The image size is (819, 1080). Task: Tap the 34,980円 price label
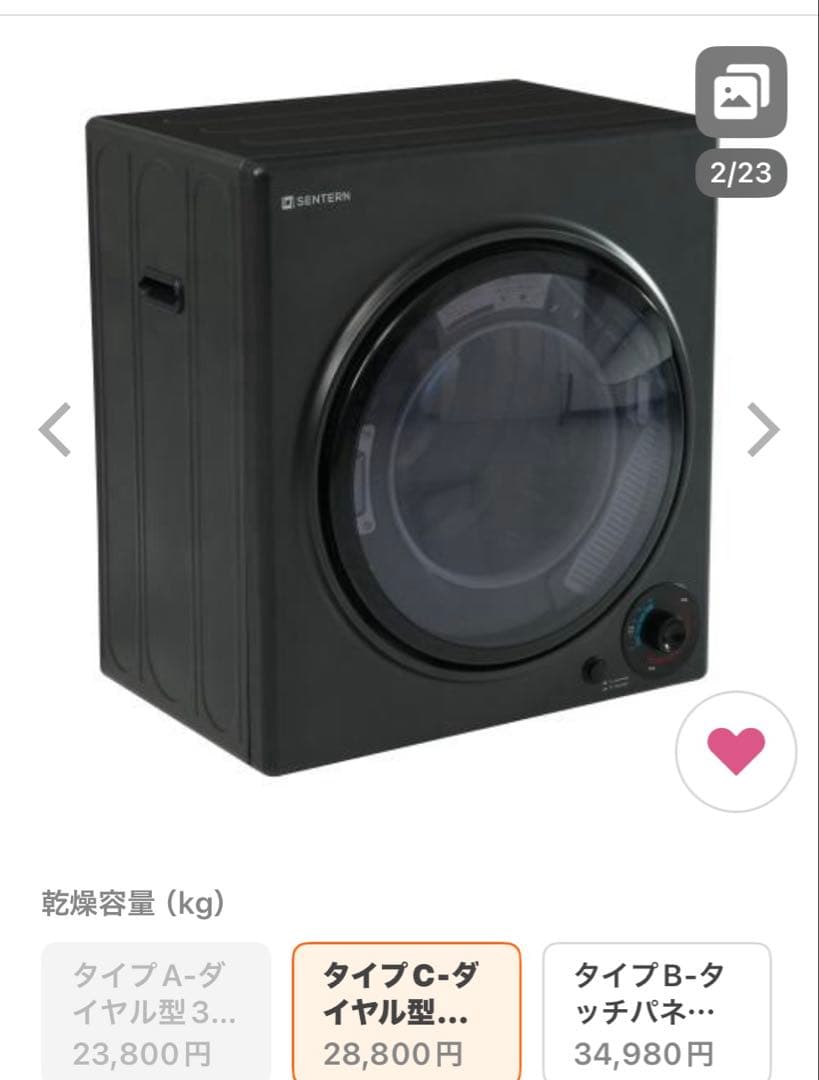(x=644, y=1050)
